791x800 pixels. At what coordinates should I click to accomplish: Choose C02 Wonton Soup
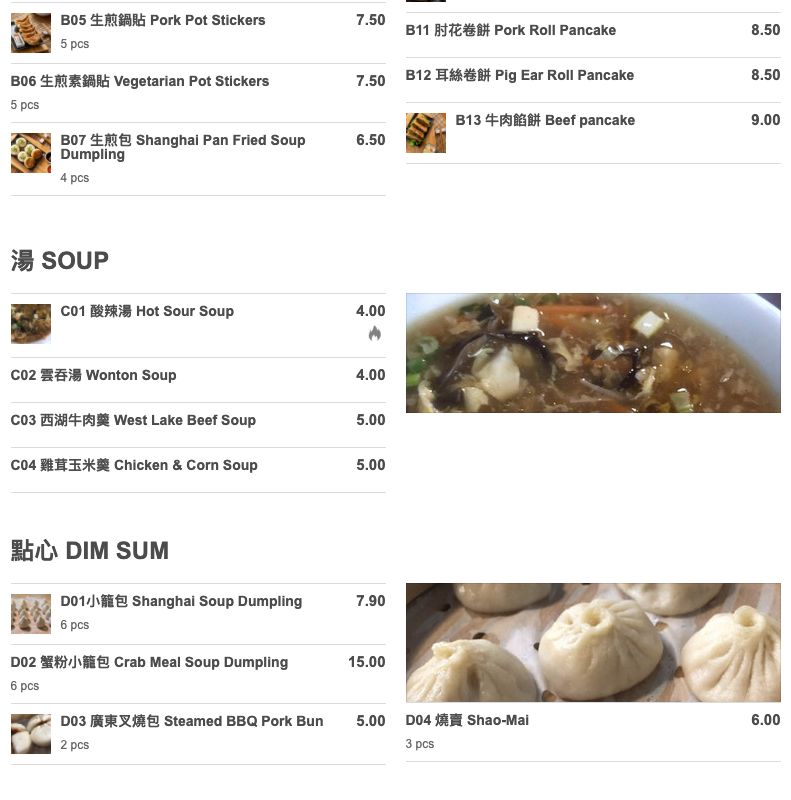click(94, 375)
